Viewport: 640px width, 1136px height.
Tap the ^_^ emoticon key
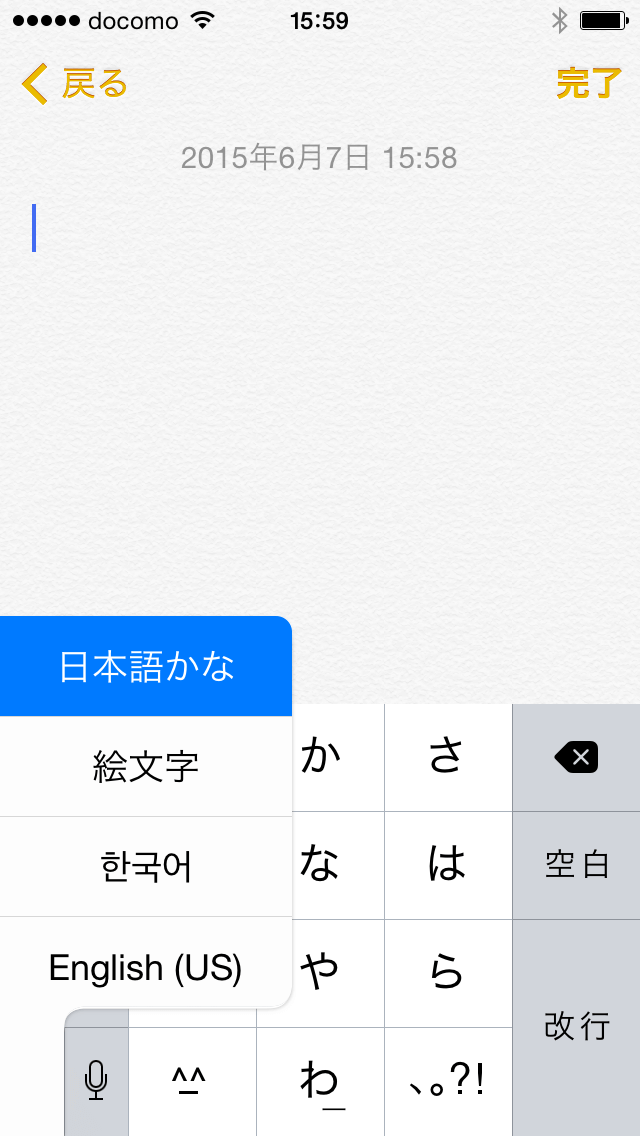click(192, 1082)
